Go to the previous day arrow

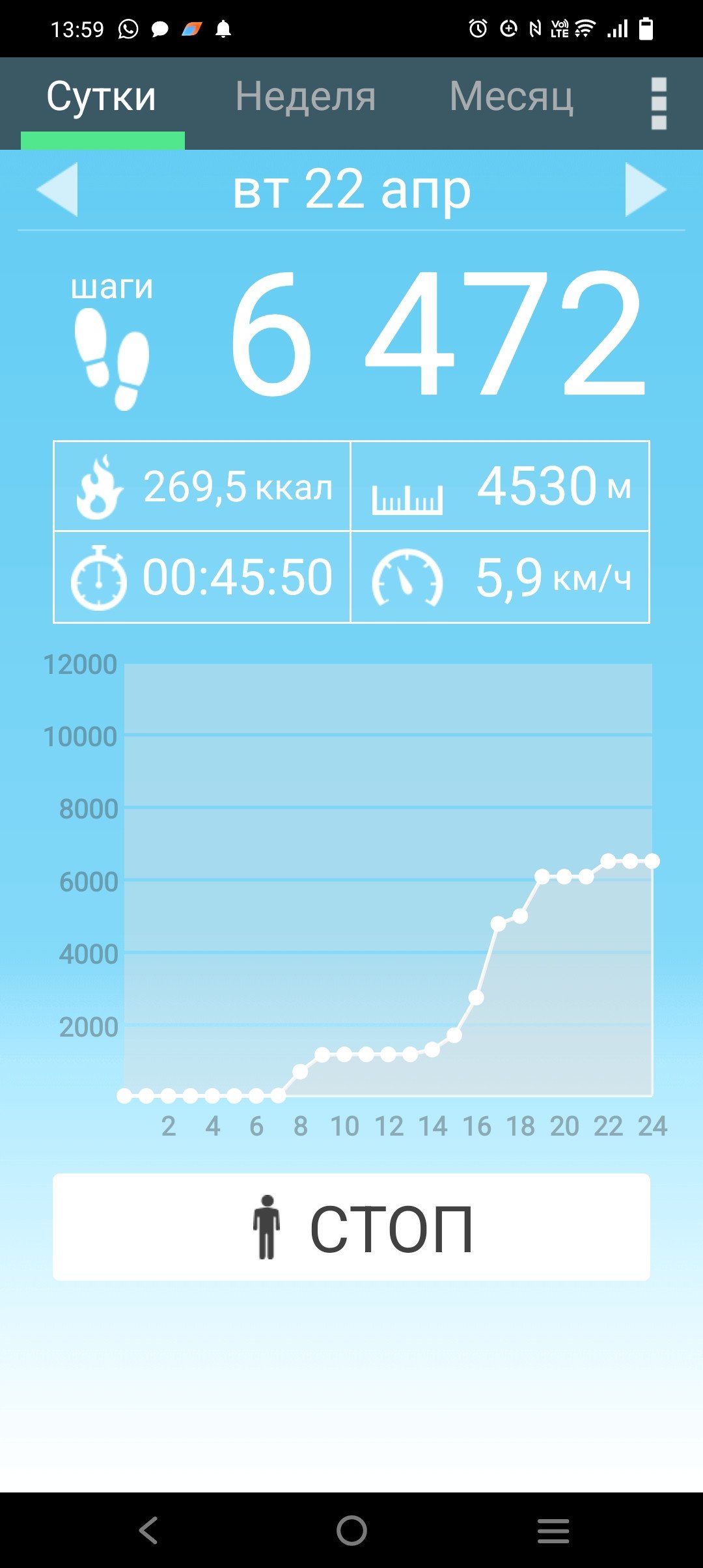point(57,189)
